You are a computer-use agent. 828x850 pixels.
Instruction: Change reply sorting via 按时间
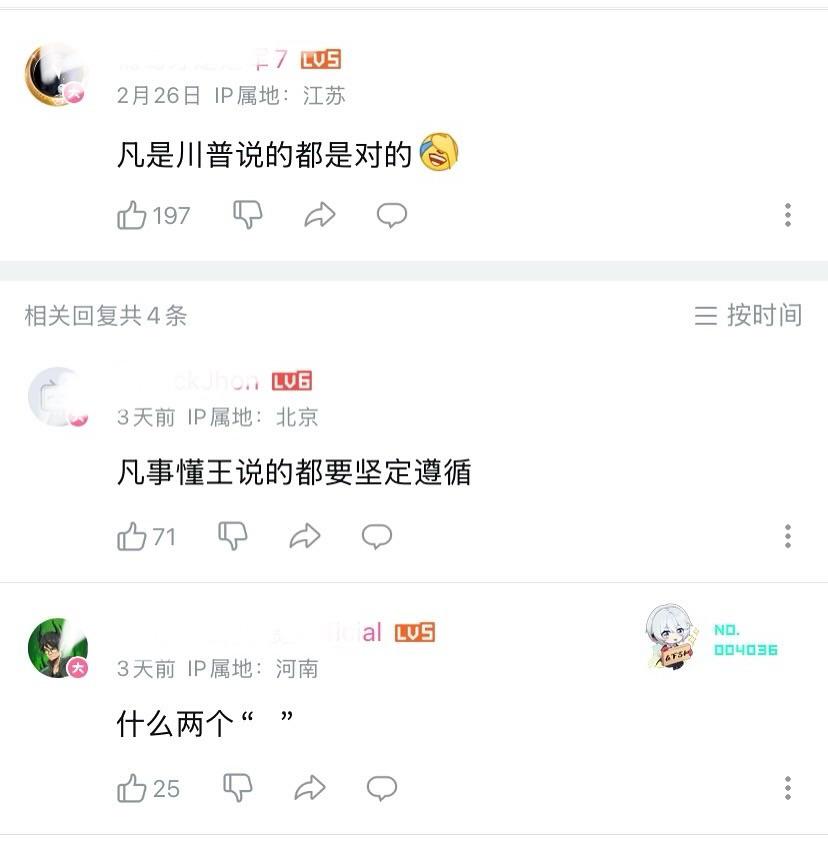749,316
